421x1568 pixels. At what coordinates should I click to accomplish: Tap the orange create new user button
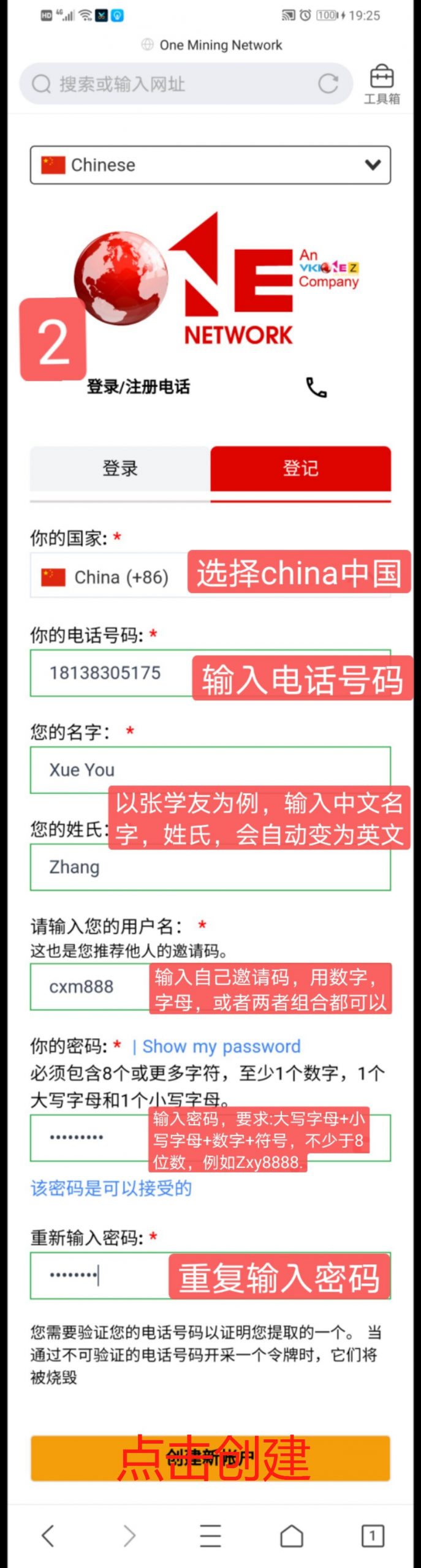click(210, 1458)
